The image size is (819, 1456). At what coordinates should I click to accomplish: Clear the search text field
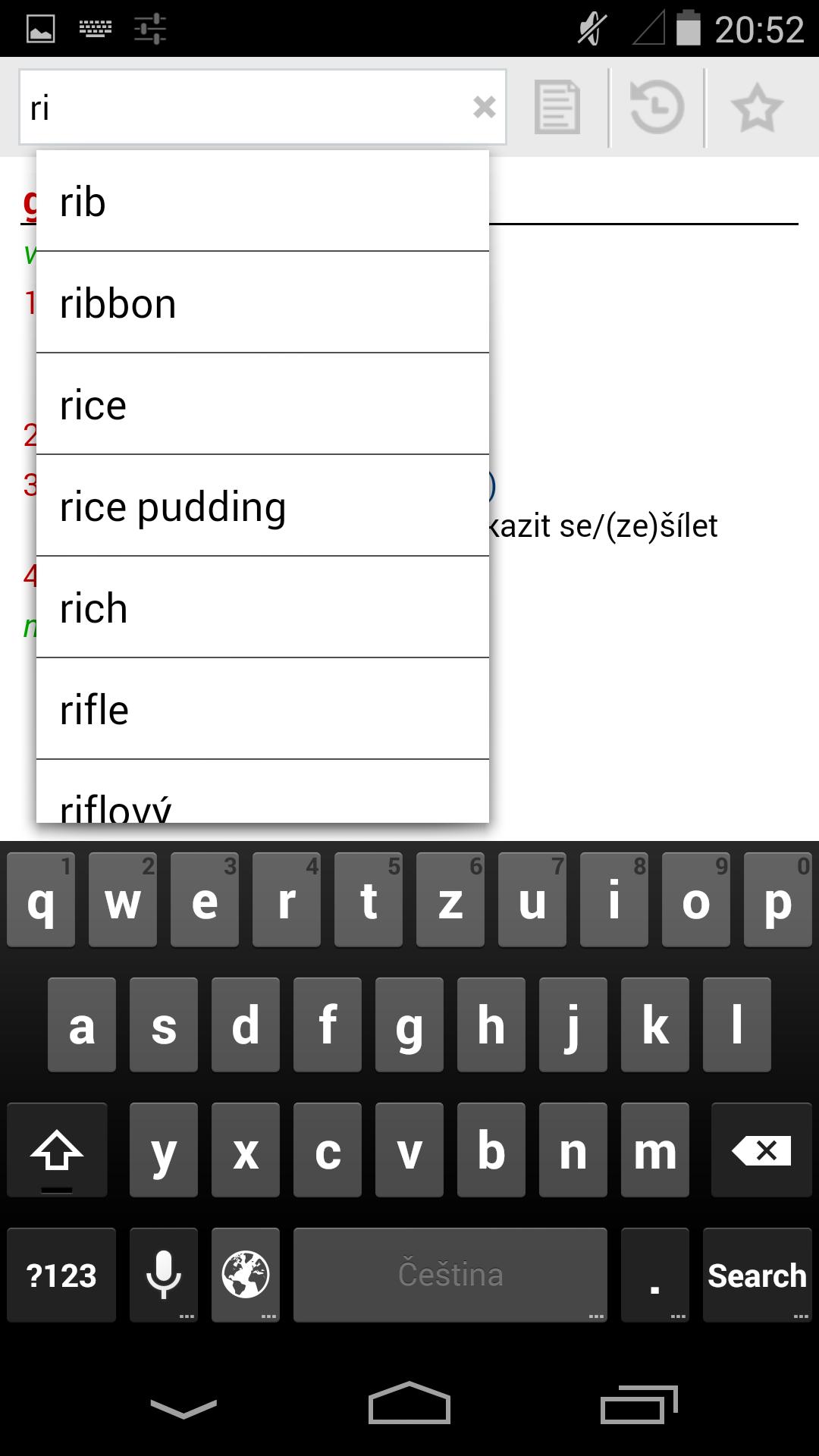pos(484,107)
